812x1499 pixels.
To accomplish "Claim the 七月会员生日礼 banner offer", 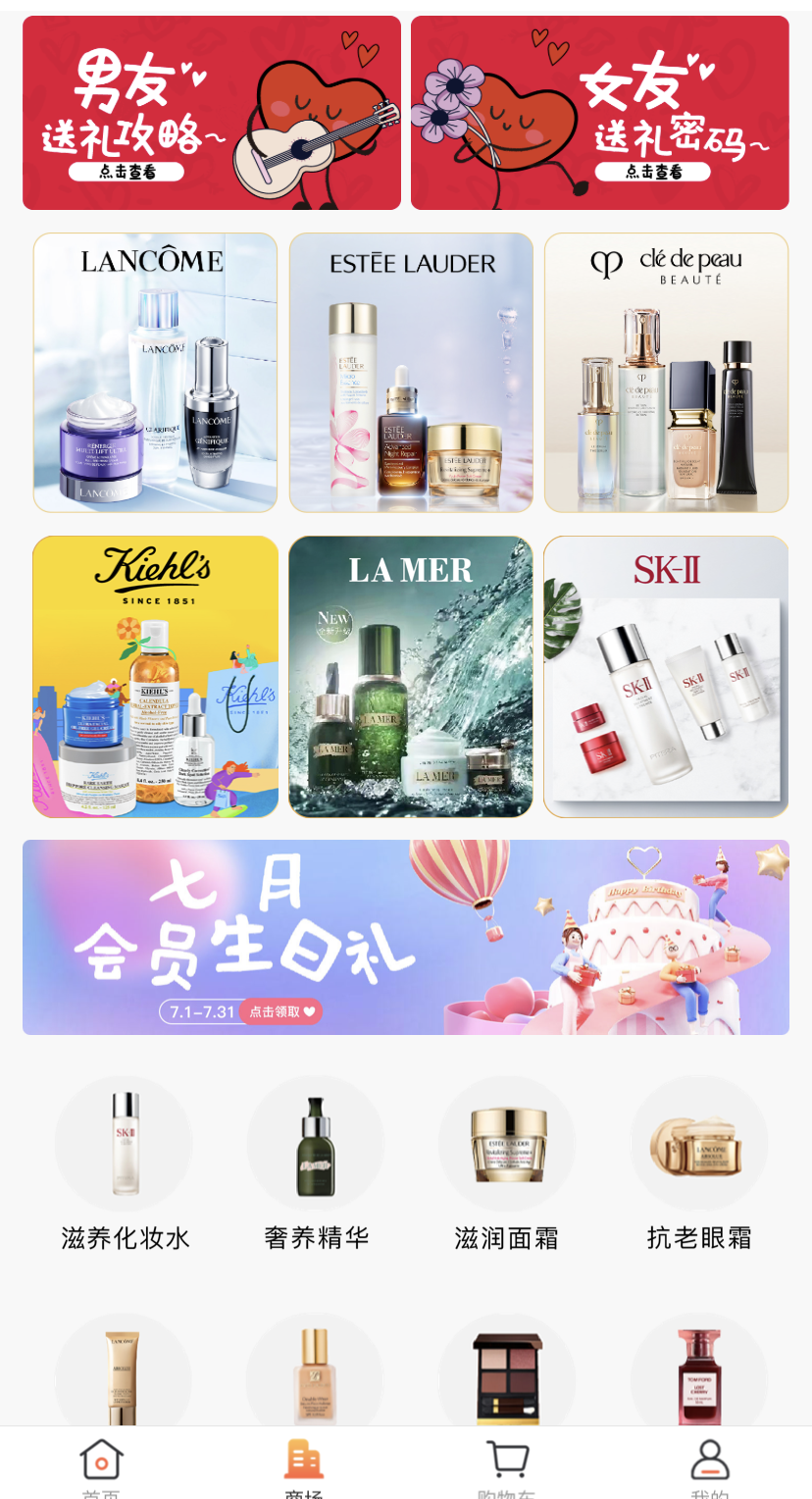I will (280, 1011).
